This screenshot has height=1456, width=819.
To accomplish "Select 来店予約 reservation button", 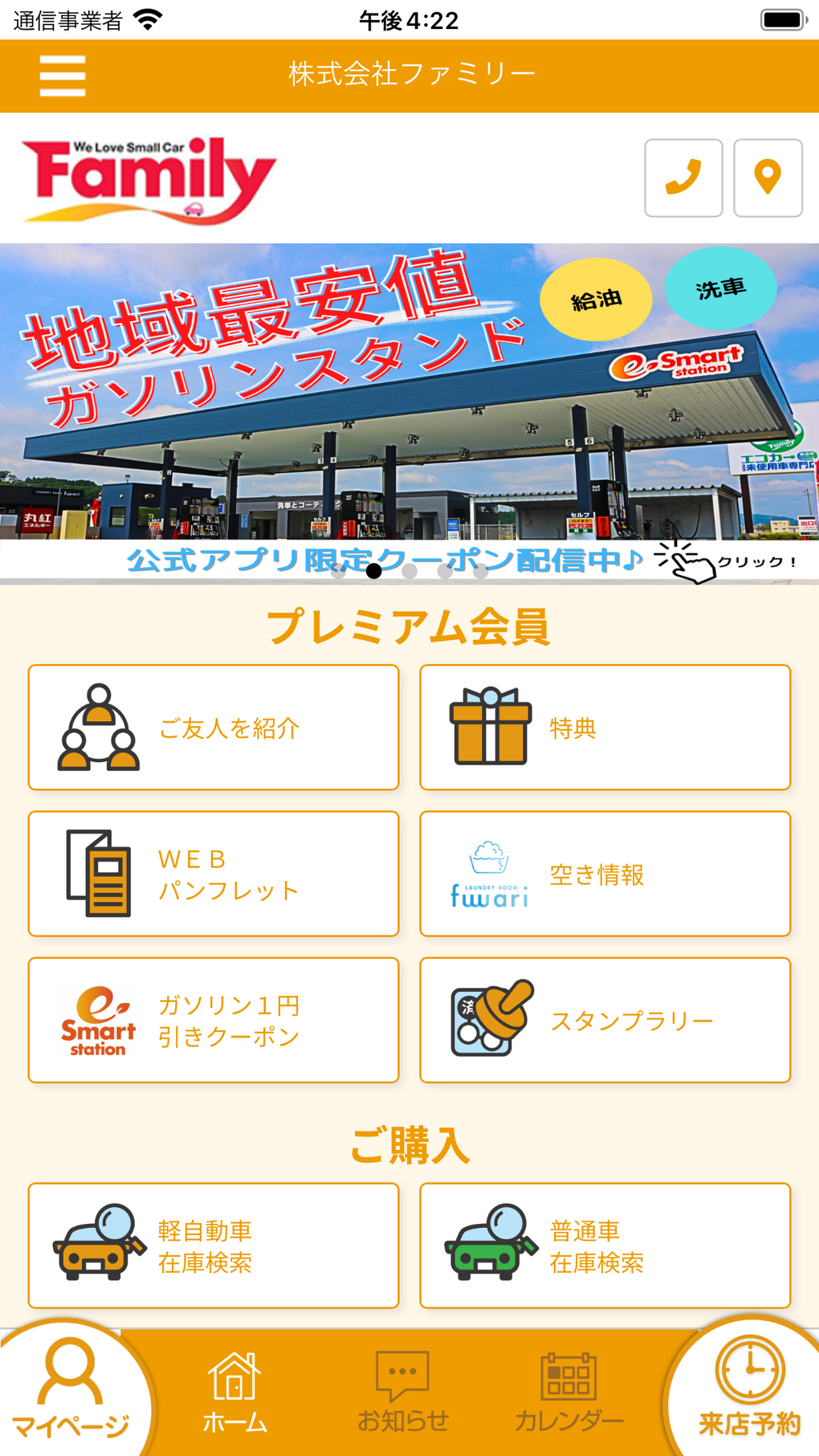I will [x=749, y=1389].
